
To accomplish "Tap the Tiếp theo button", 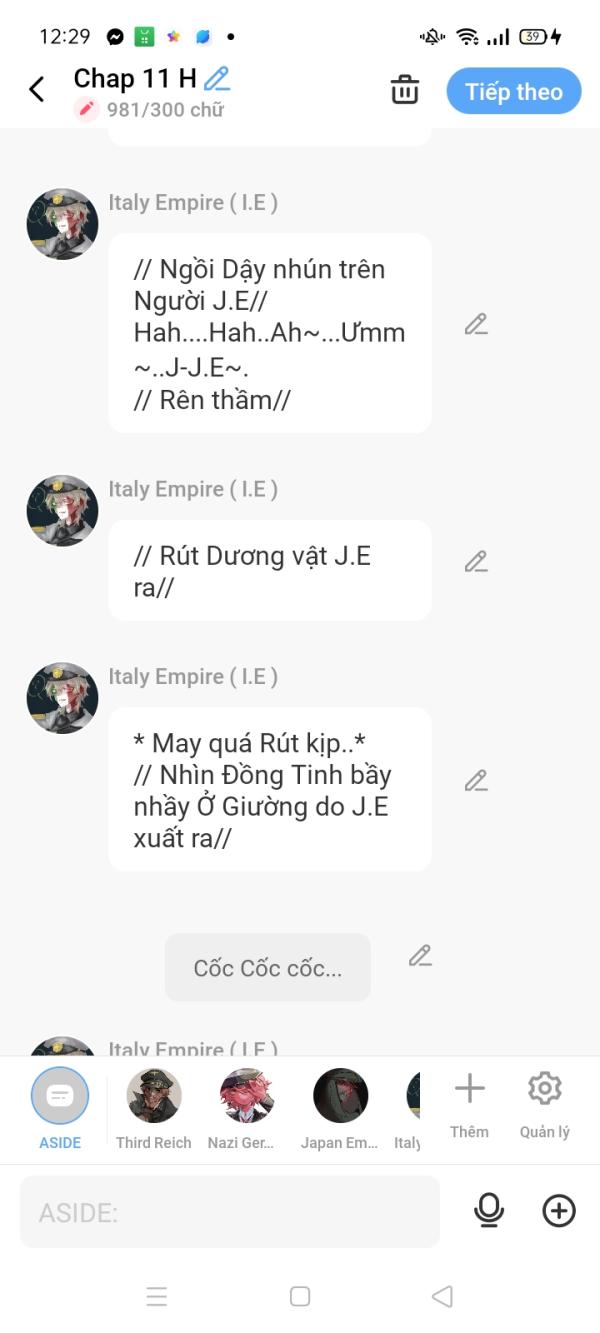I will click(514, 92).
